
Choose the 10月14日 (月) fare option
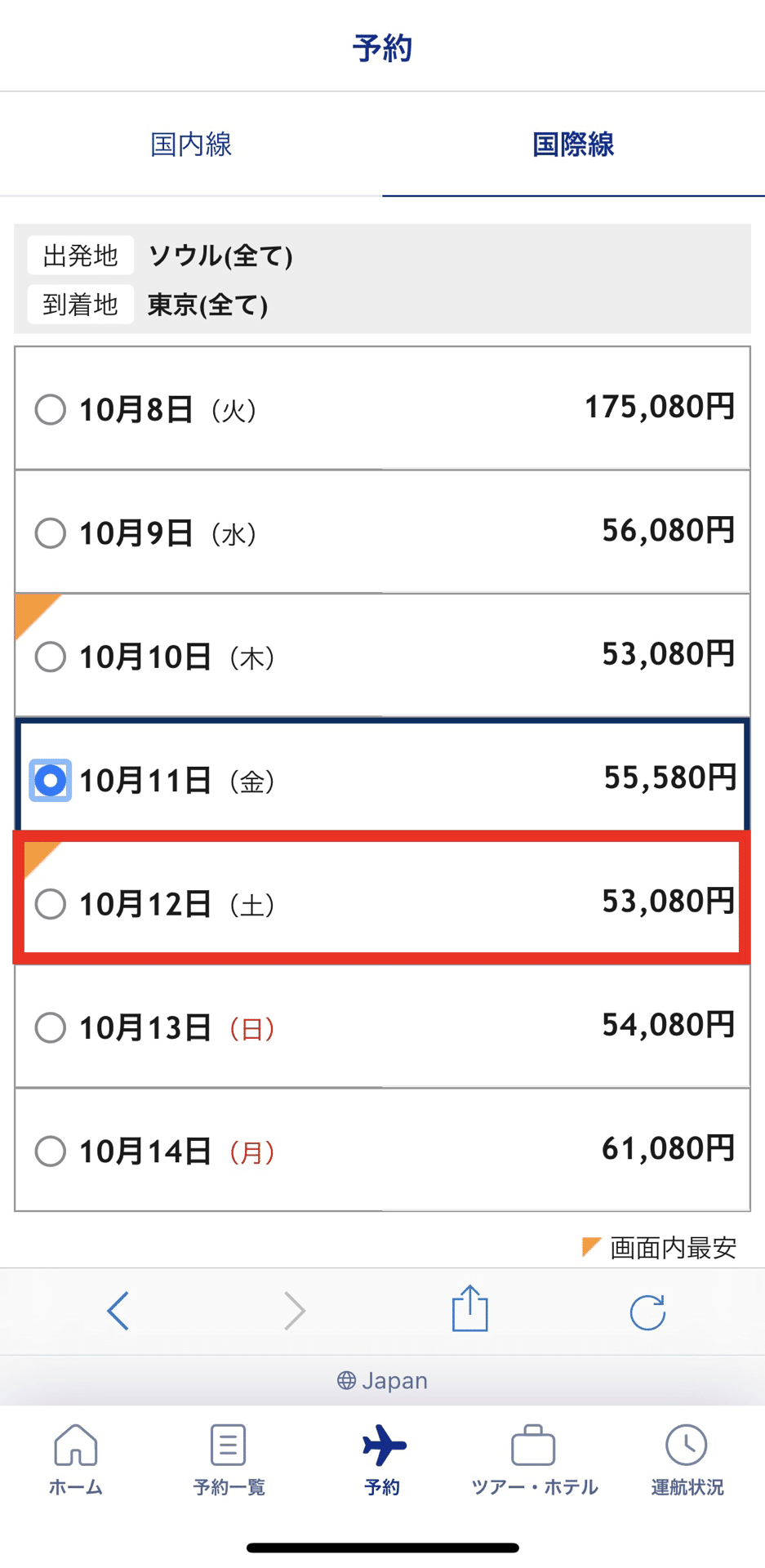click(x=382, y=1151)
